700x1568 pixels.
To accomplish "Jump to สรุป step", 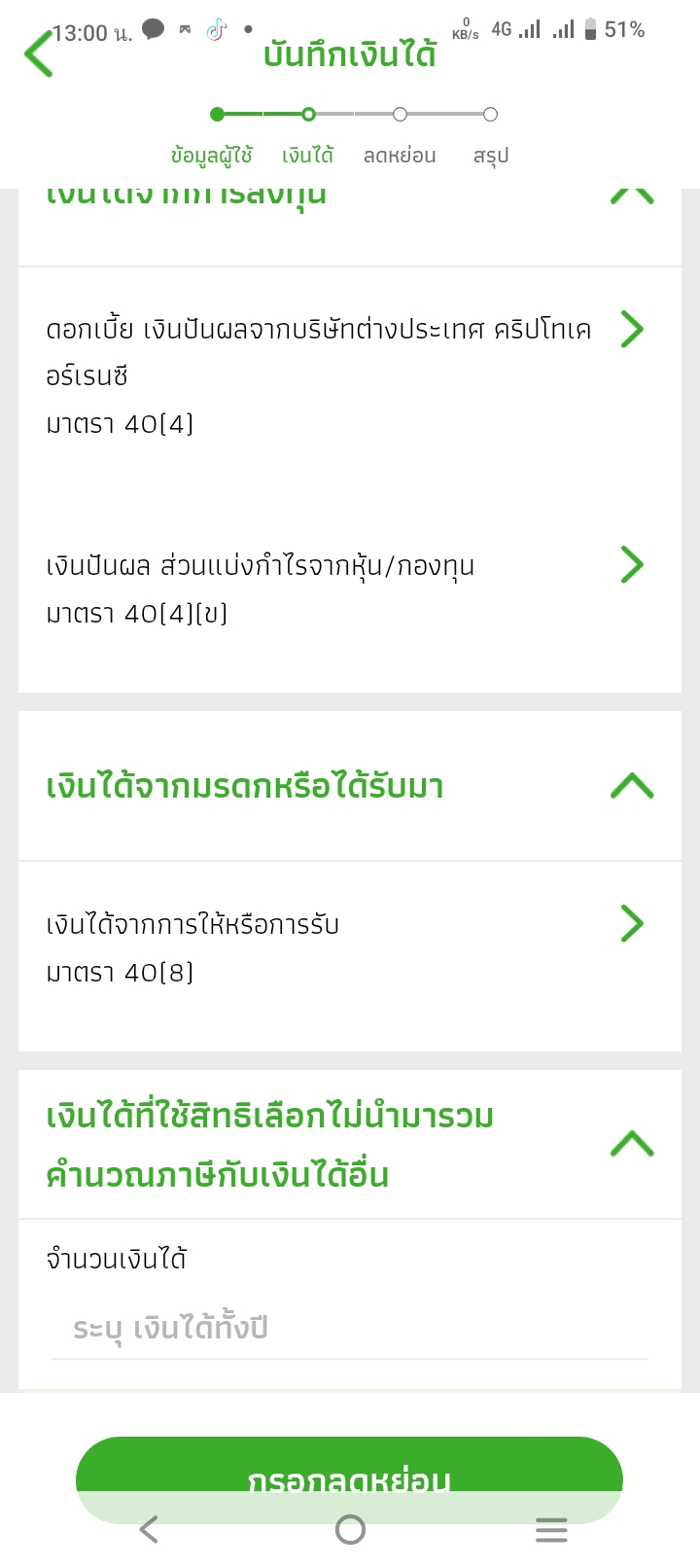I will [491, 155].
